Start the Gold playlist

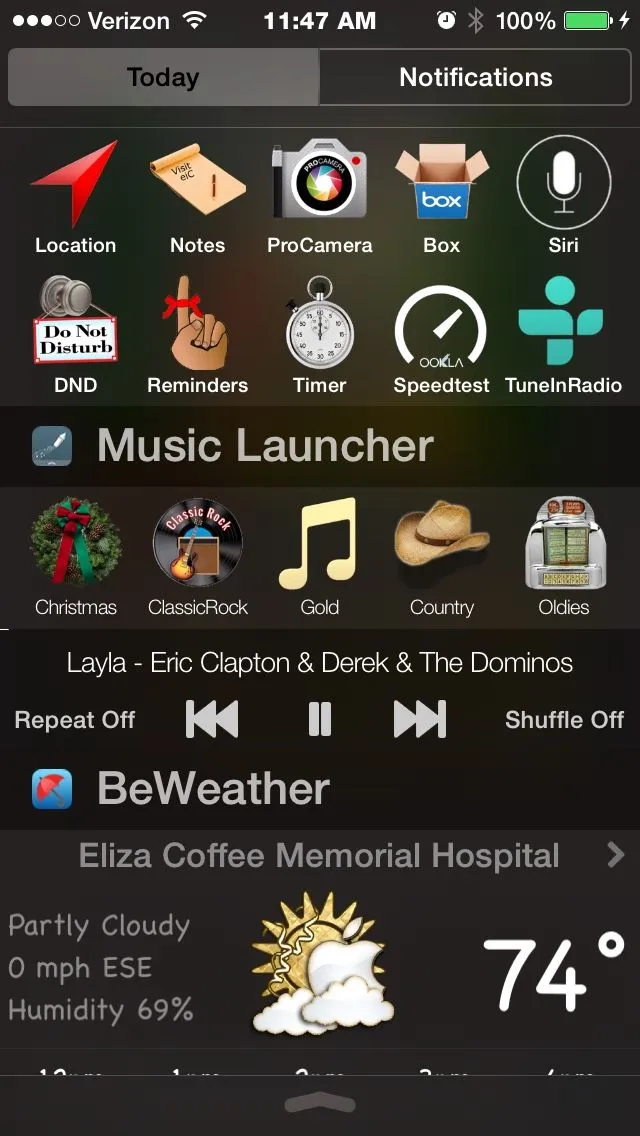point(320,555)
